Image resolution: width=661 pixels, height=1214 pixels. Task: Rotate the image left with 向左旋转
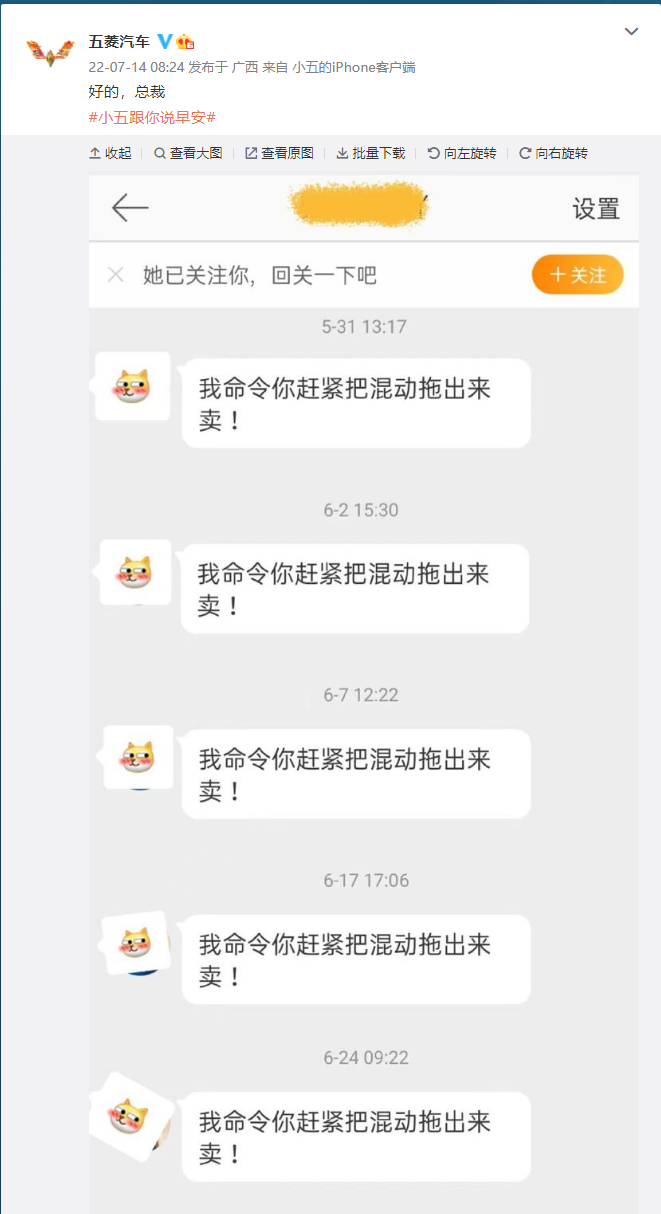coord(462,153)
